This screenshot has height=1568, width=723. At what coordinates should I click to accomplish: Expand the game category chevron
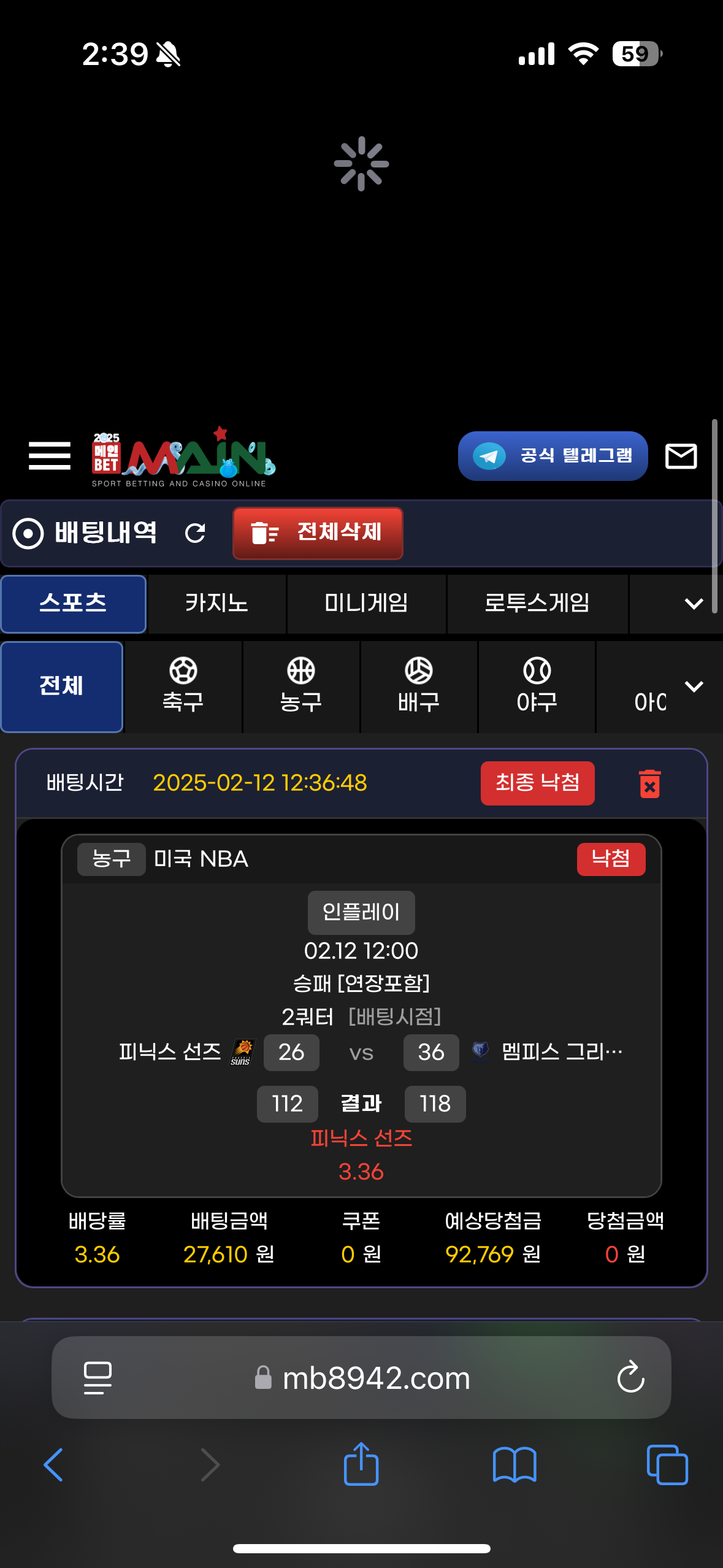694,604
